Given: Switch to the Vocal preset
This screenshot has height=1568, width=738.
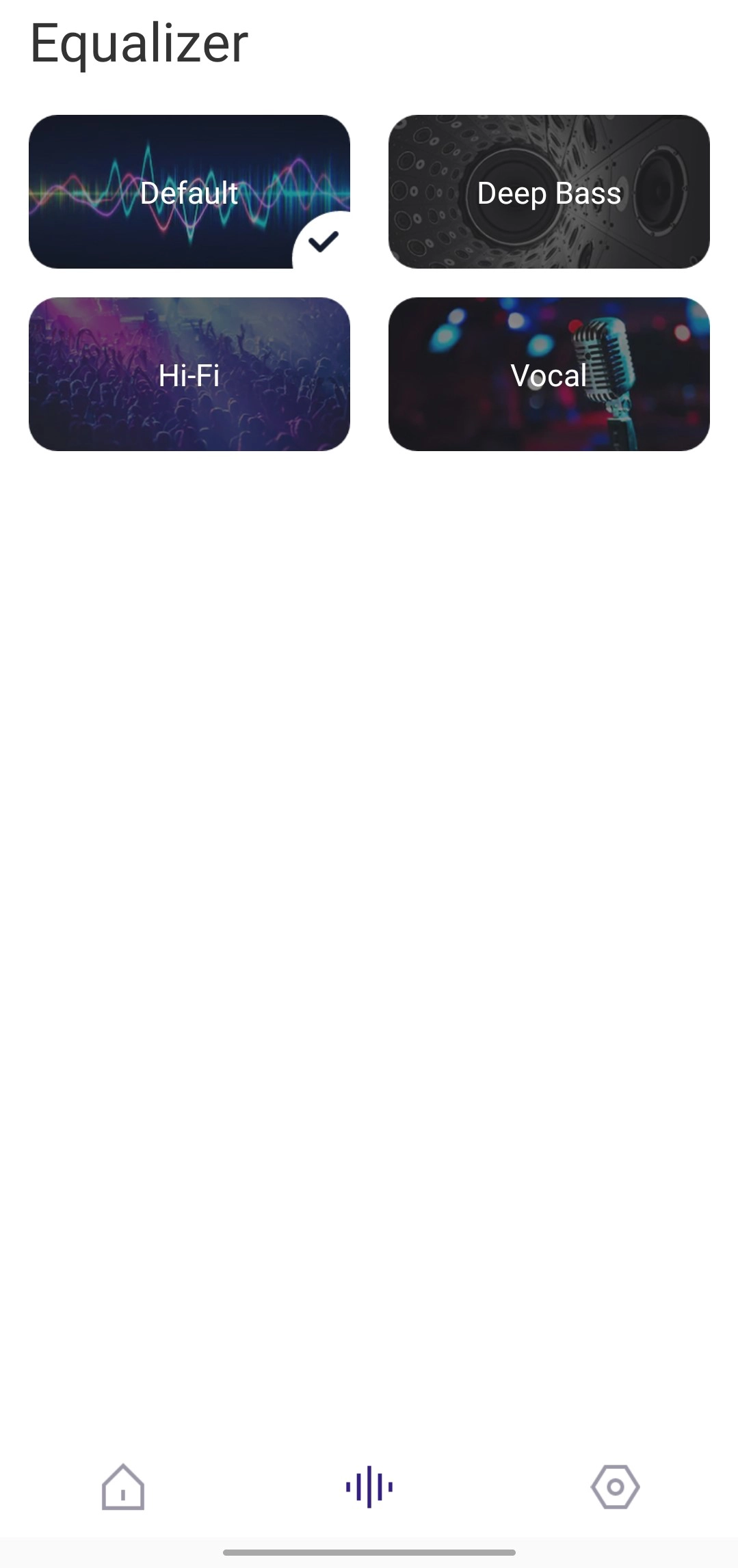Looking at the screenshot, I should tap(549, 374).
